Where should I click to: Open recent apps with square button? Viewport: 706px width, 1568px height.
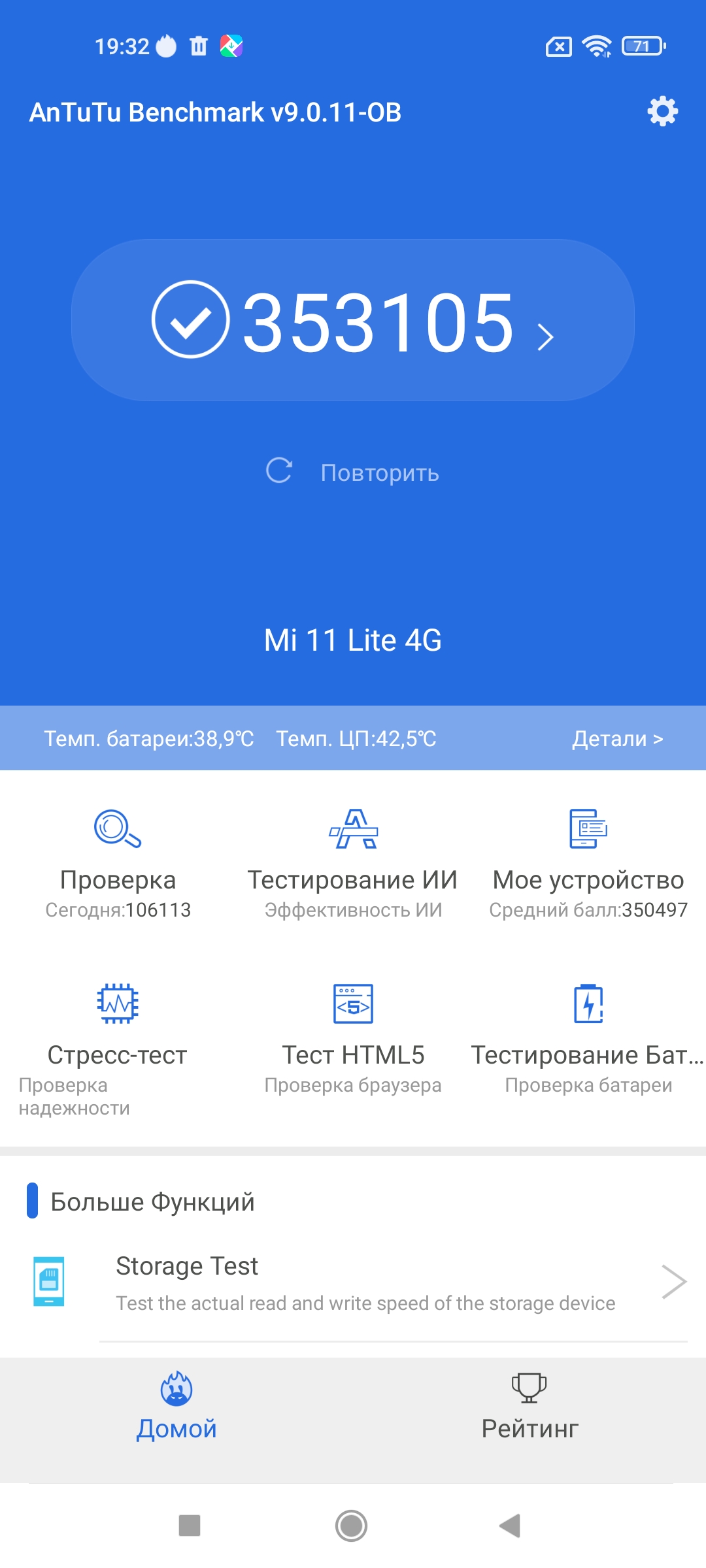[x=190, y=1526]
